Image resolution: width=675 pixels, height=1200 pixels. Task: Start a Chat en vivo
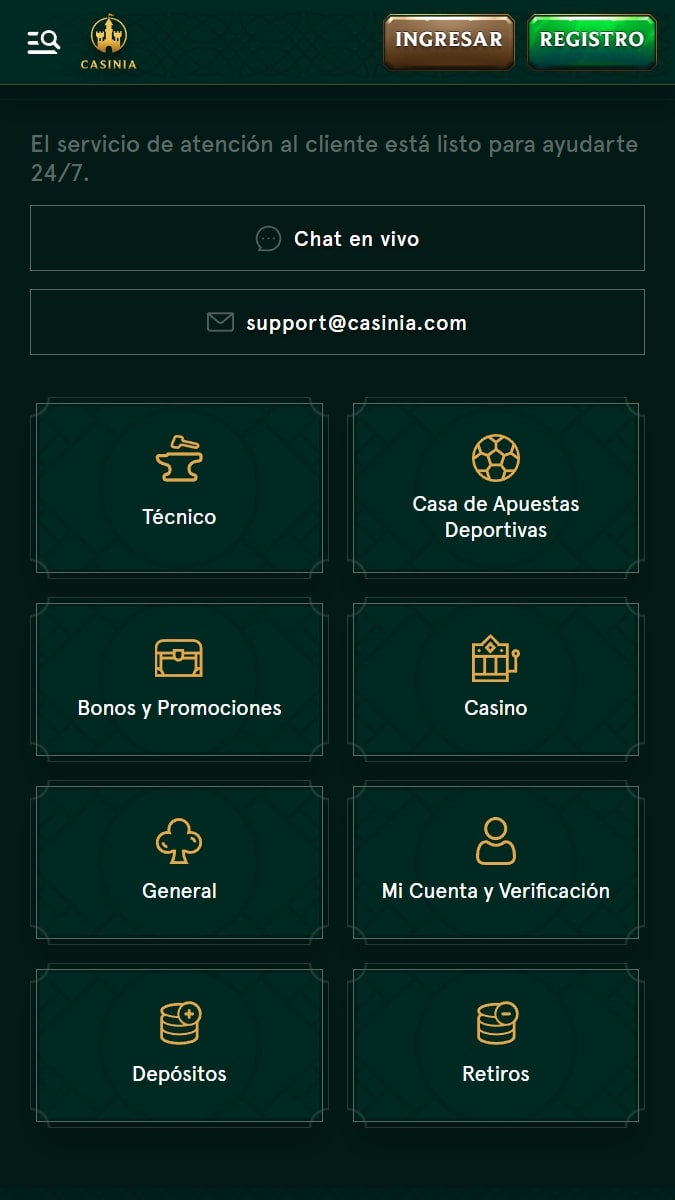(x=337, y=238)
